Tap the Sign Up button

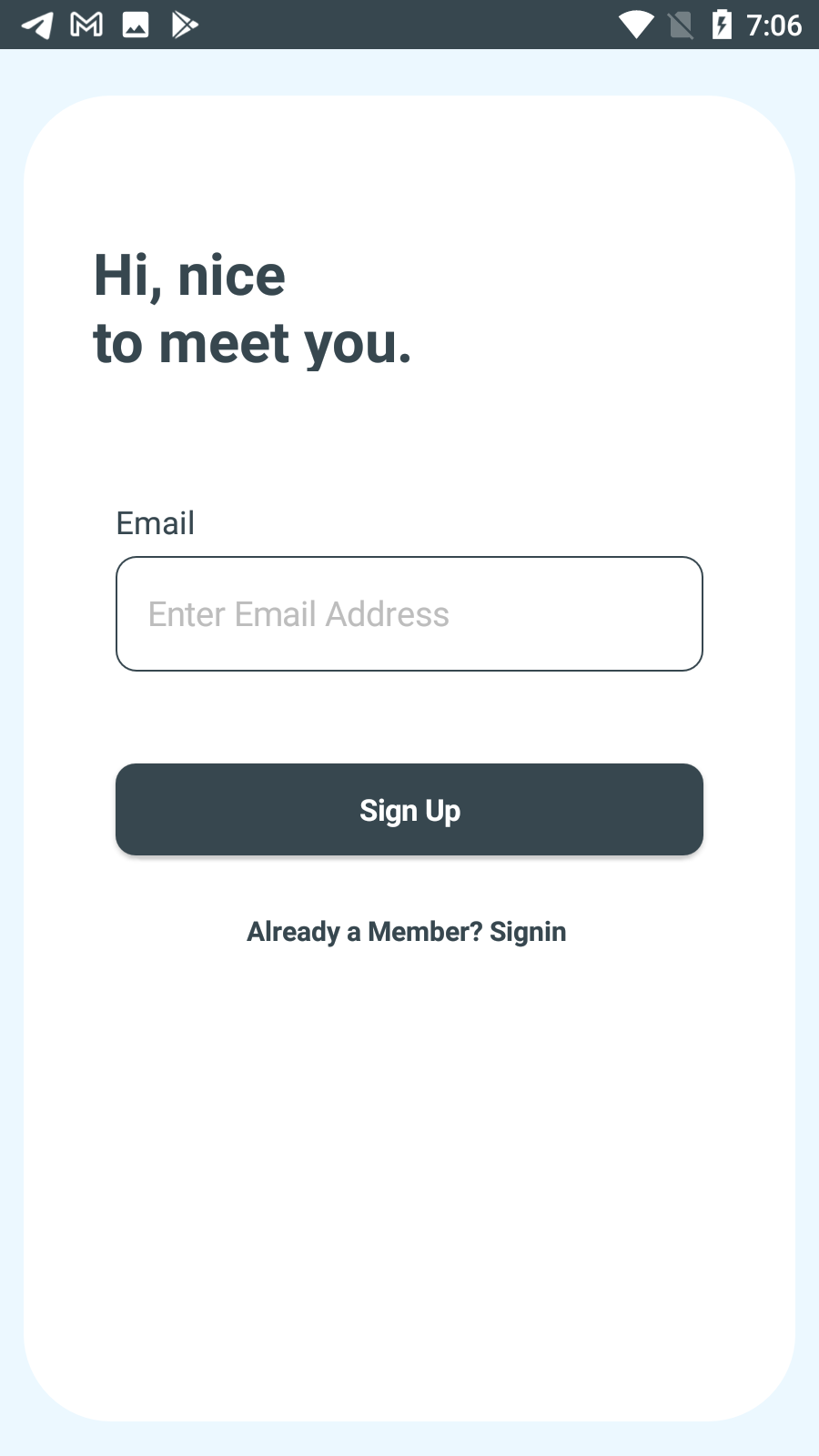(x=409, y=810)
